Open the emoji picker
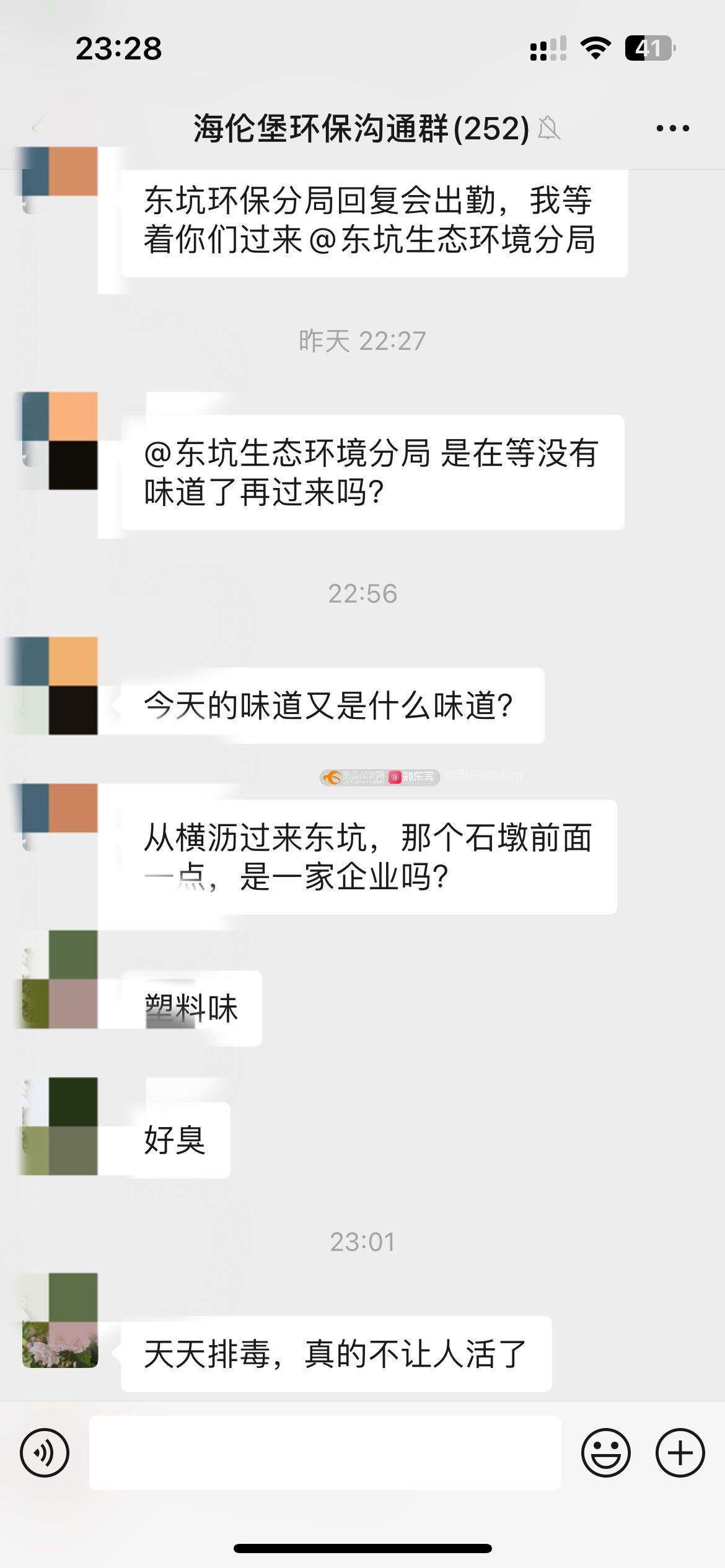 [605, 1452]
